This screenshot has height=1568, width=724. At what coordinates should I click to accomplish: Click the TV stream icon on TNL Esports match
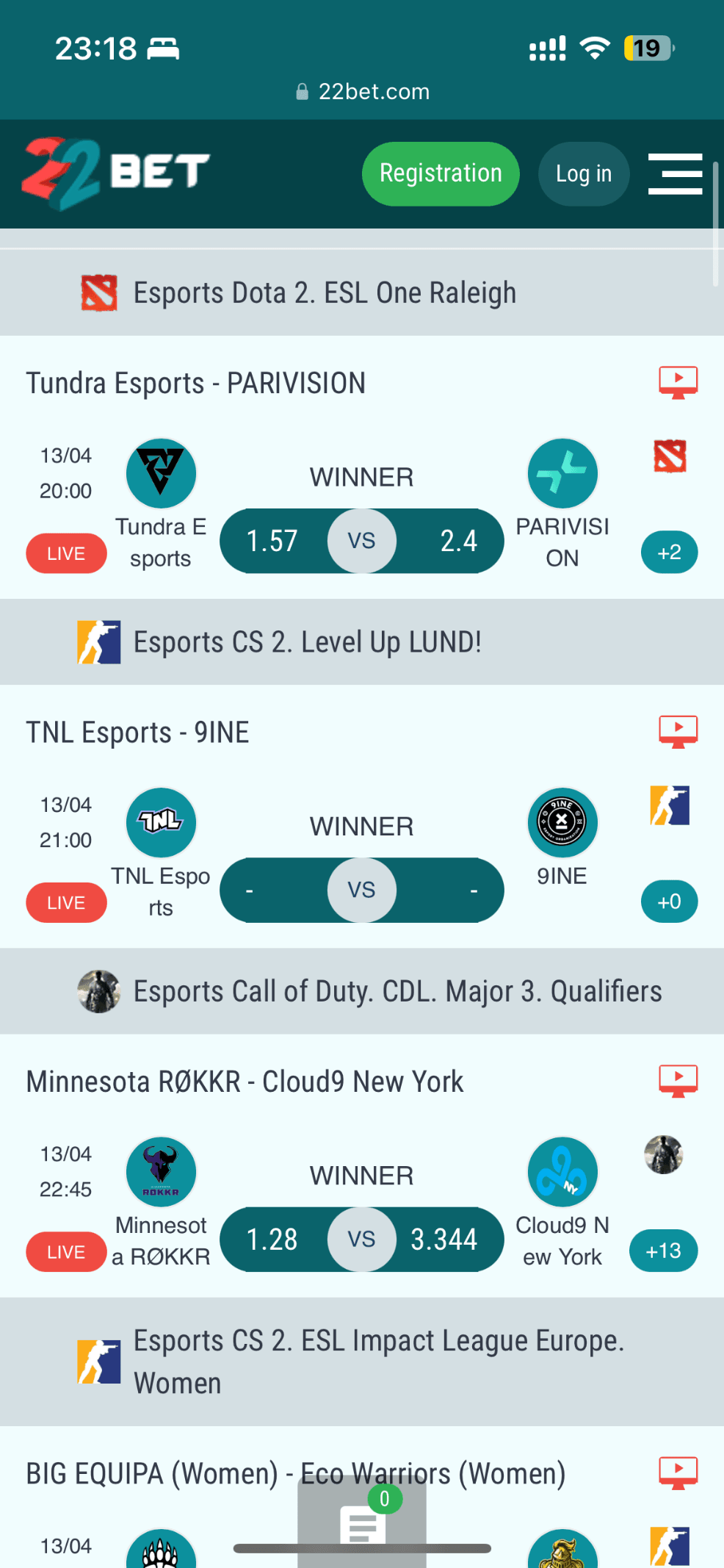click(x=678, y=731)
